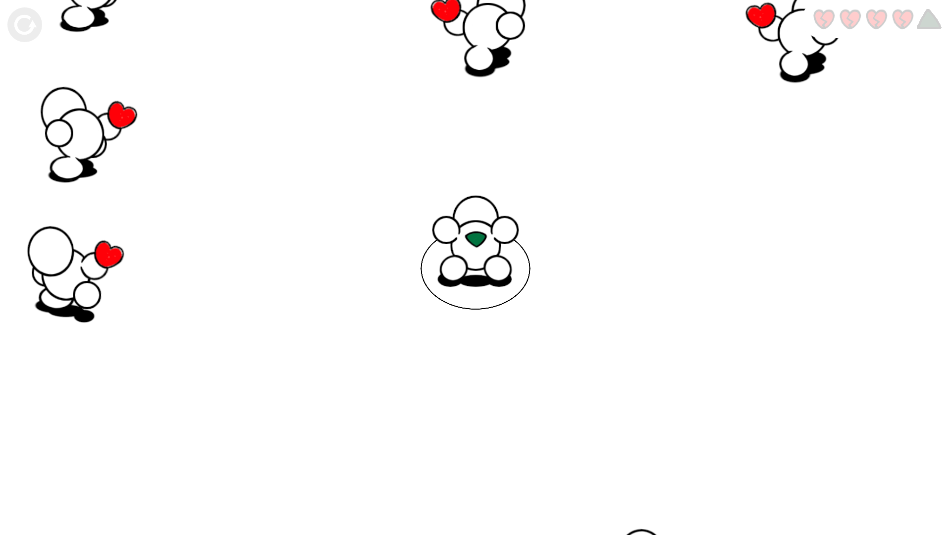Viewport: 951px width, 535px height.
Task: Tap the circular restart arrow icon
Action: click(x=24, y=25)
